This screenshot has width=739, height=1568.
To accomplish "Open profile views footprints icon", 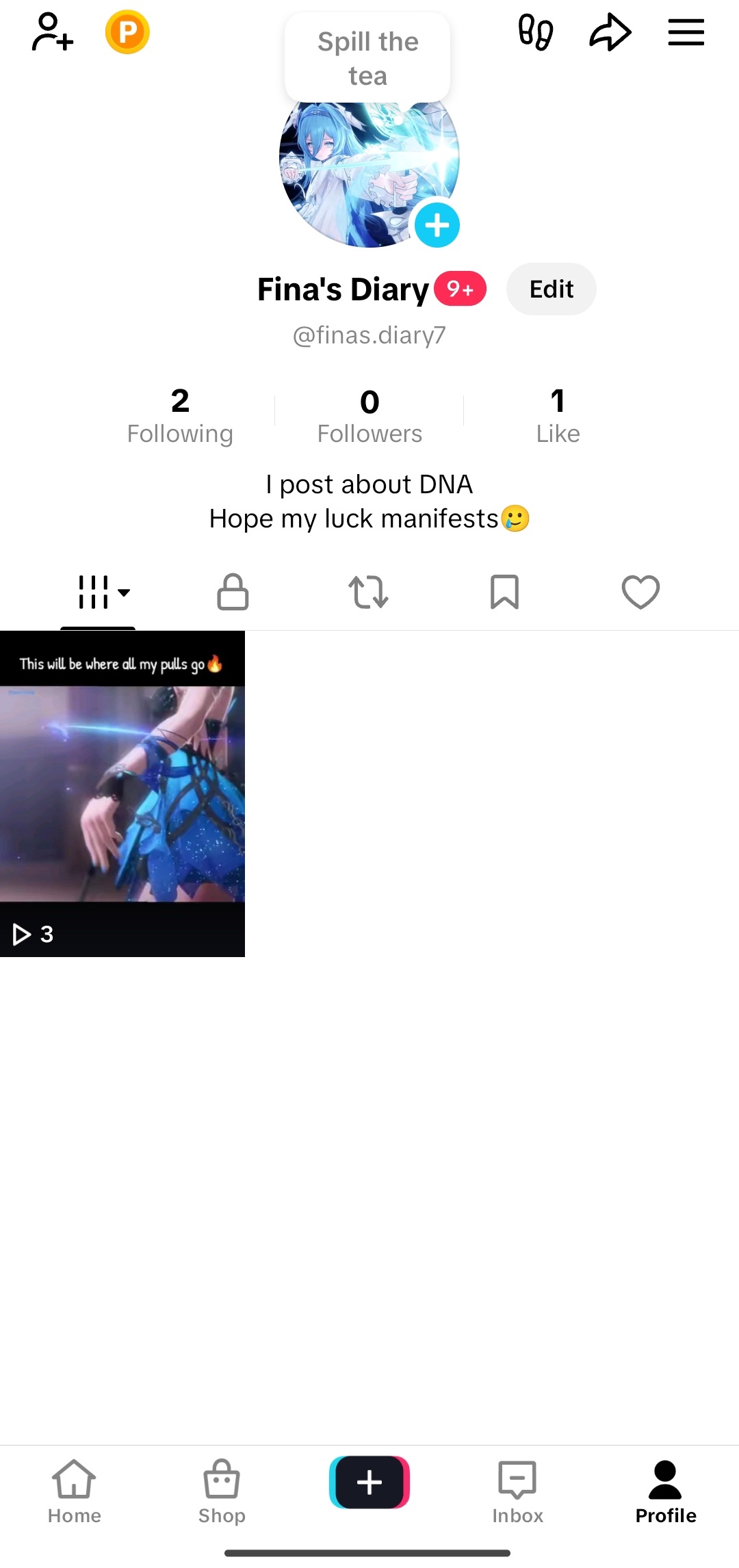I will (x=535, y=32).
